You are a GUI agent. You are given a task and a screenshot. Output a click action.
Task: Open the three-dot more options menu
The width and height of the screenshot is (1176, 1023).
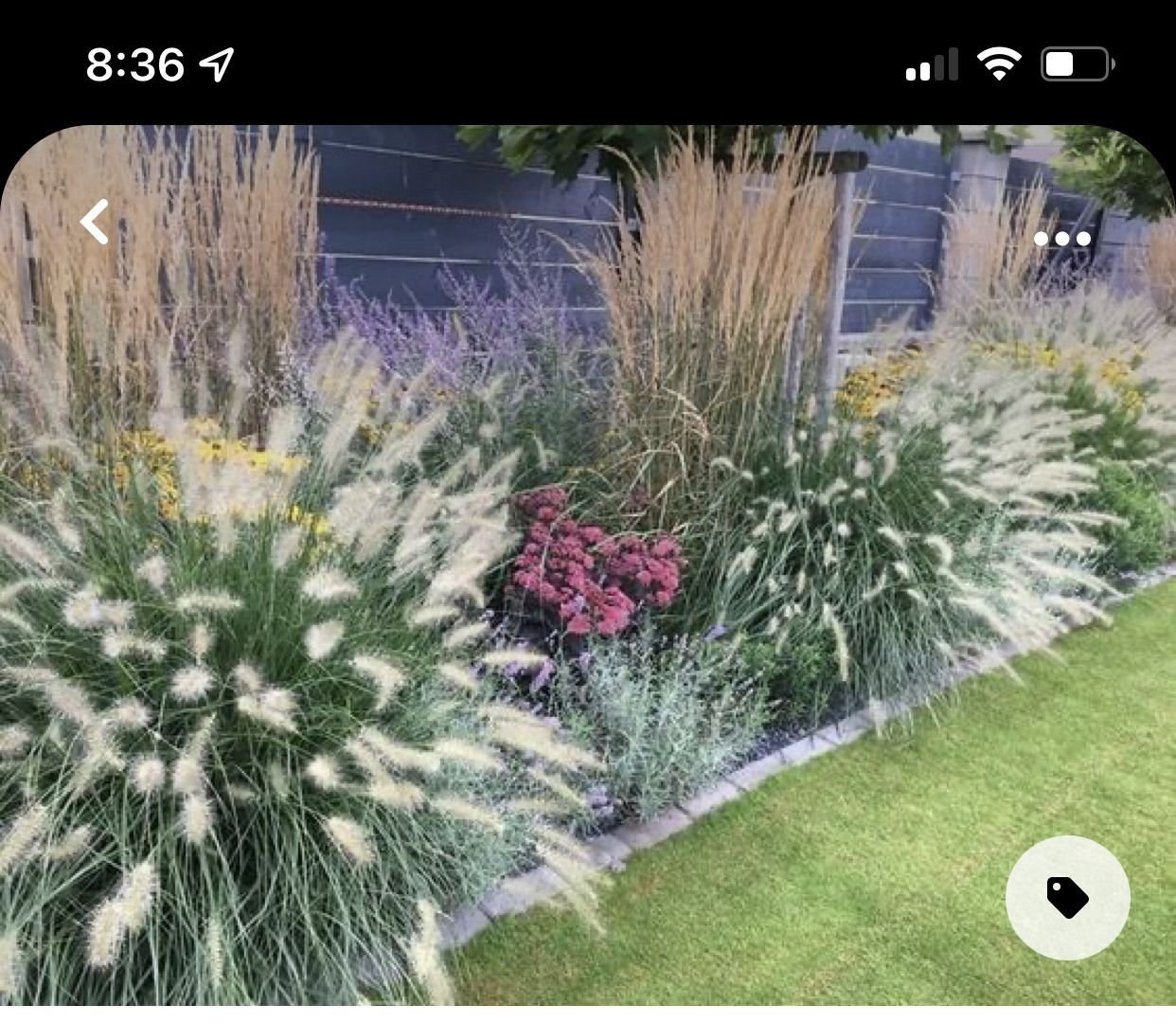tap(1061, 239)
